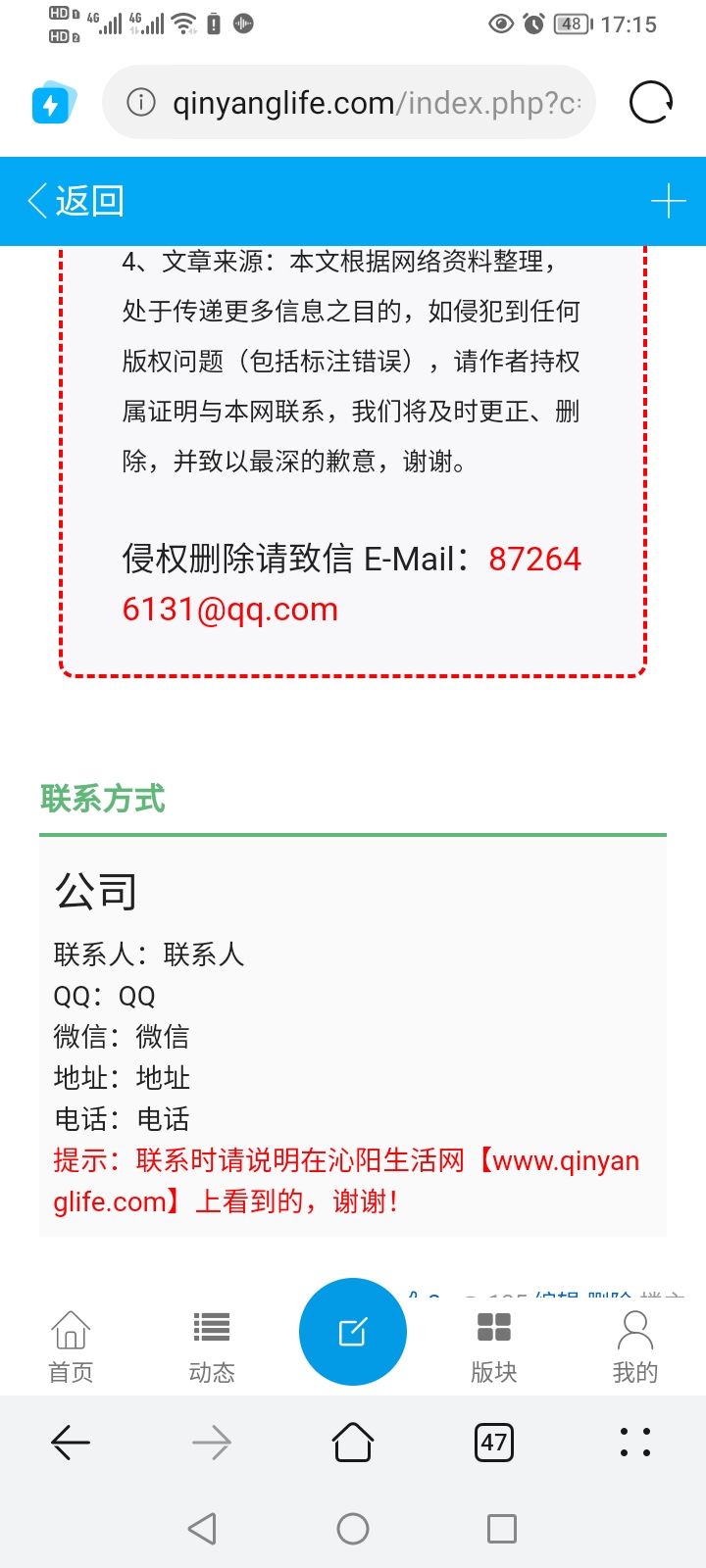The image size is (706, 1568).
Task: Open the 首页 home tab
Action: click(71, 1347)
